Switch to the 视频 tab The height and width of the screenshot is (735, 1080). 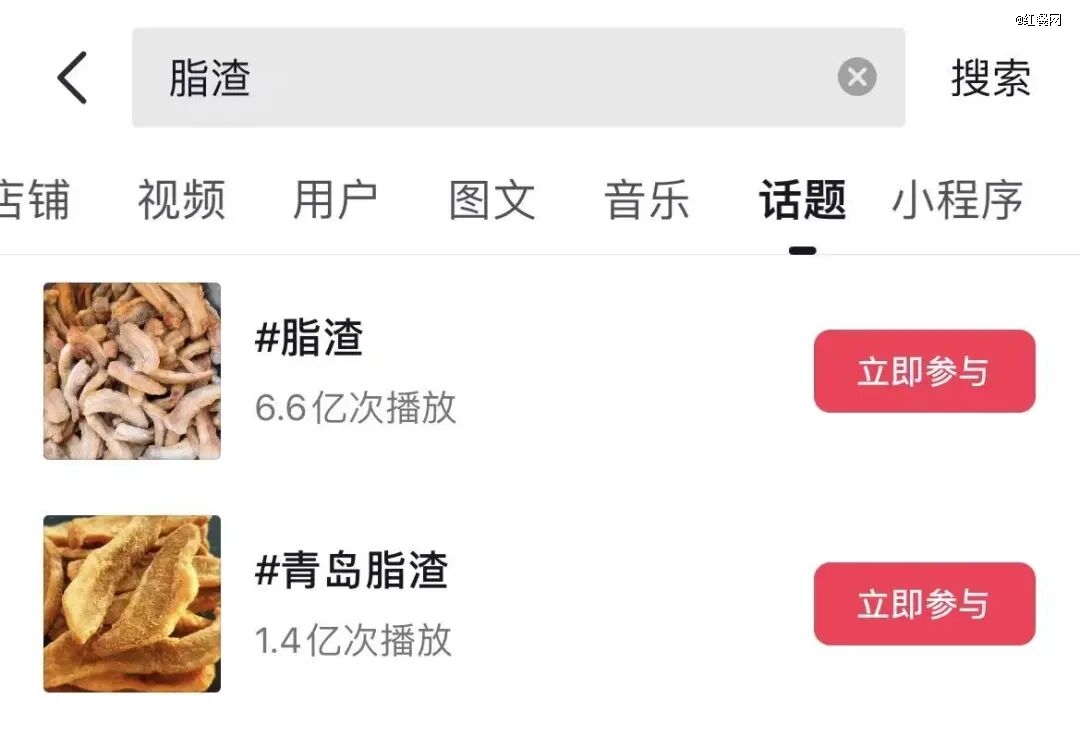181,200
